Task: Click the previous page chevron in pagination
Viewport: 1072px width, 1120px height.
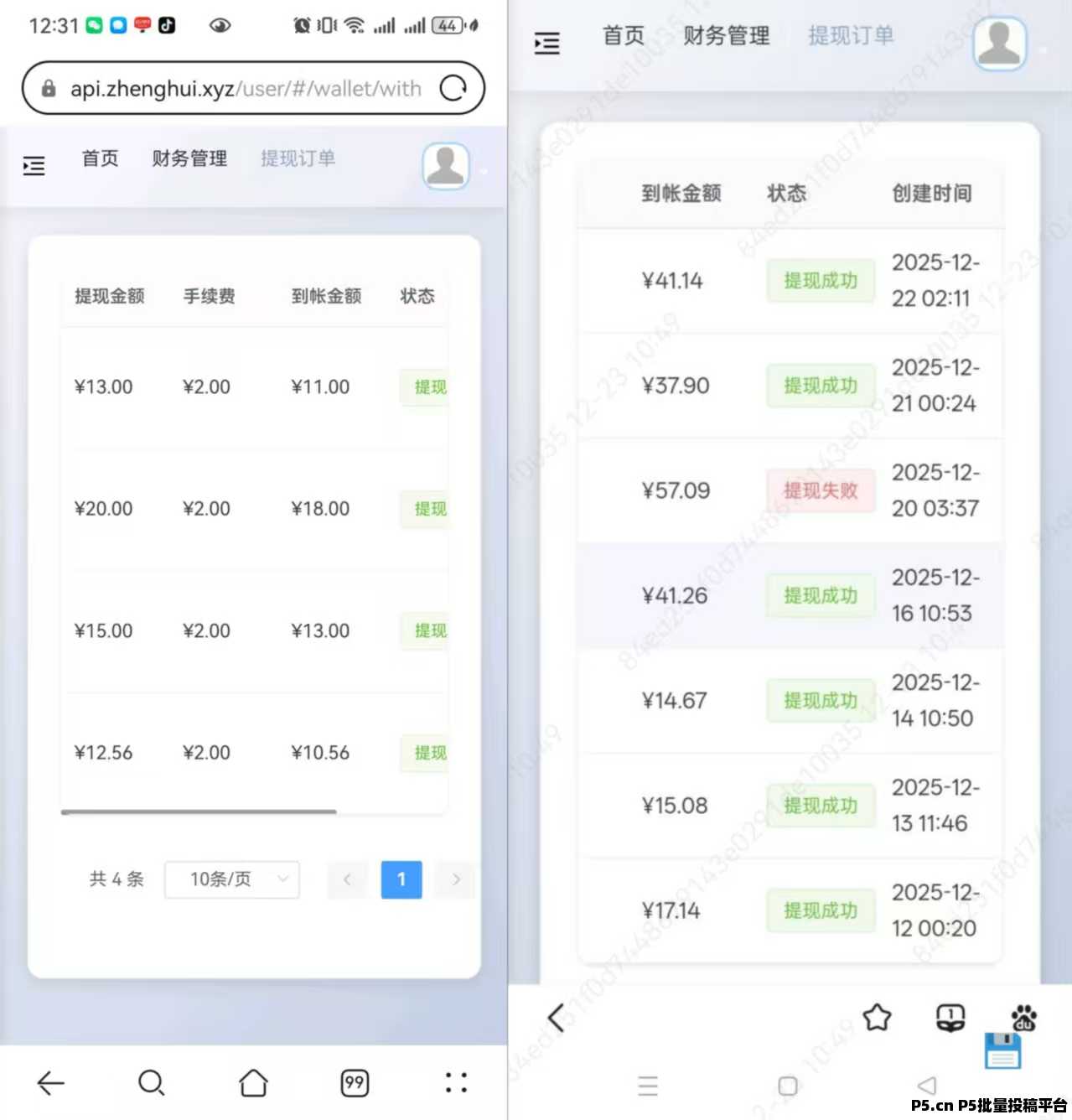Action: pyautogui.click(x=346, y=879)
